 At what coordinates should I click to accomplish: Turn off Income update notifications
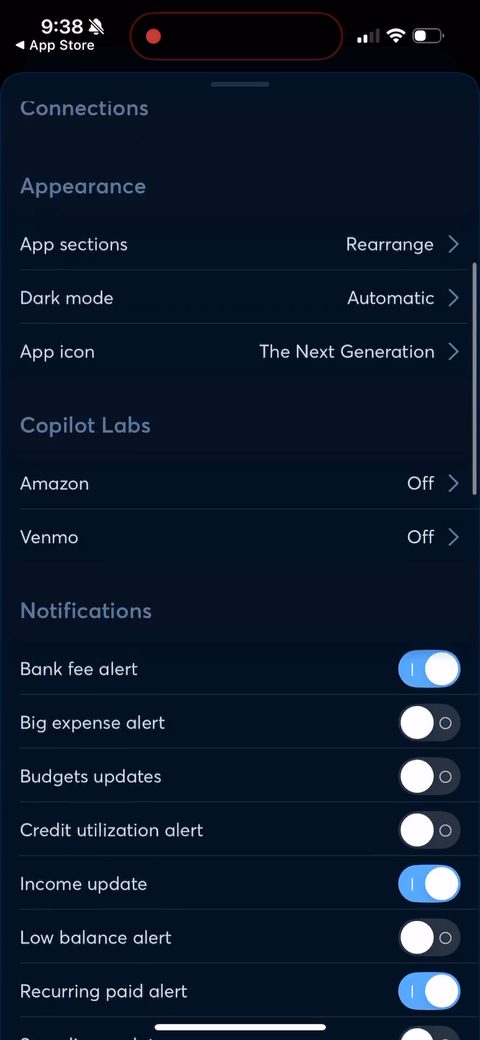[429, 883]
